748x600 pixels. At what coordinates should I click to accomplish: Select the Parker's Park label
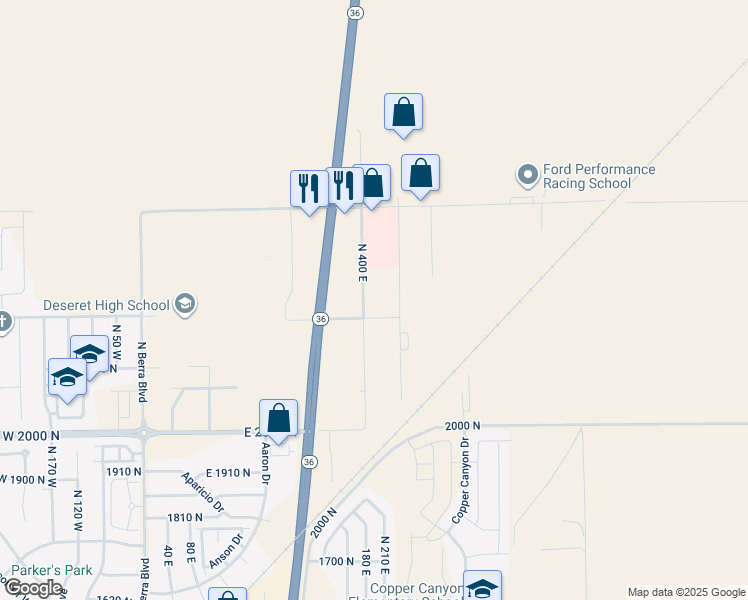tap(51, 570)
